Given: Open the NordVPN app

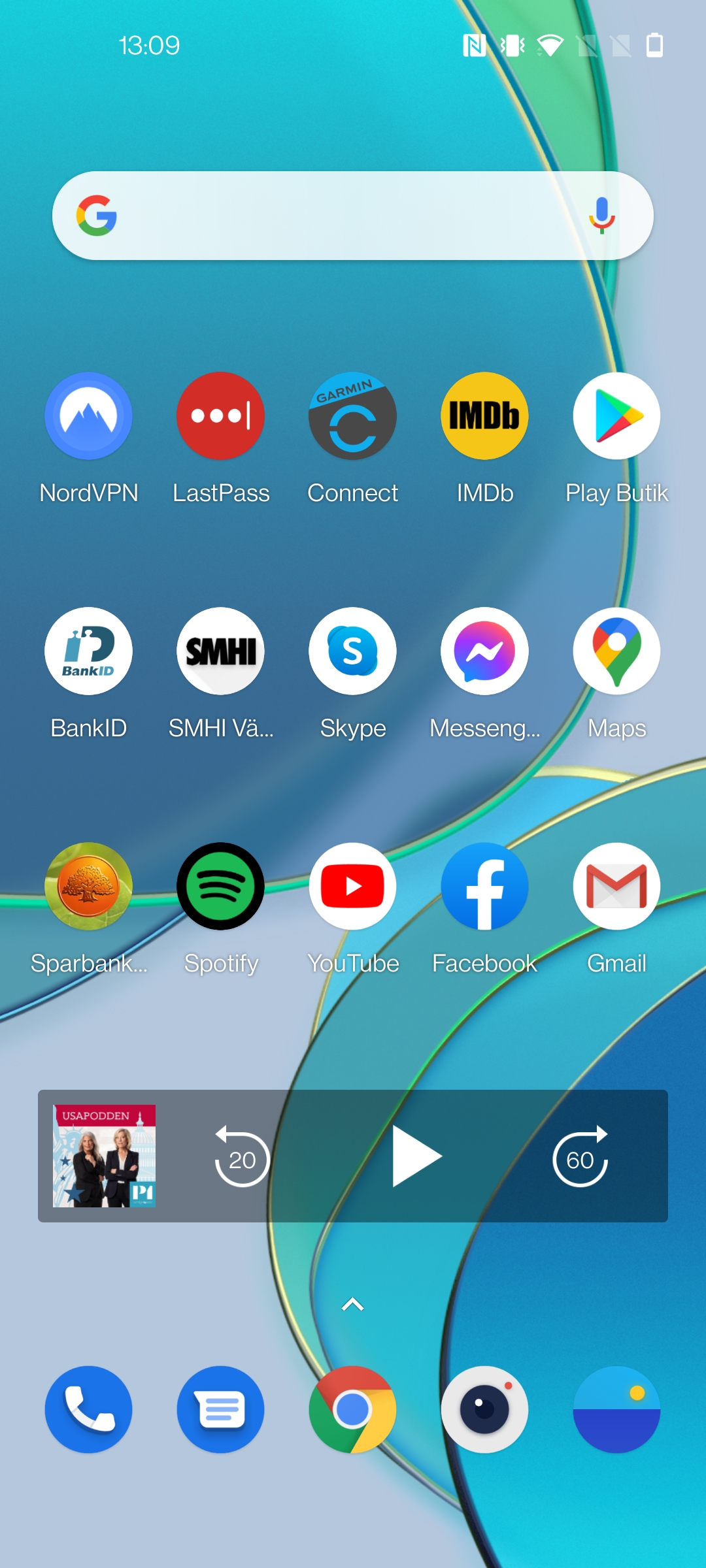Looking at the screenshot, I should 88,416.
